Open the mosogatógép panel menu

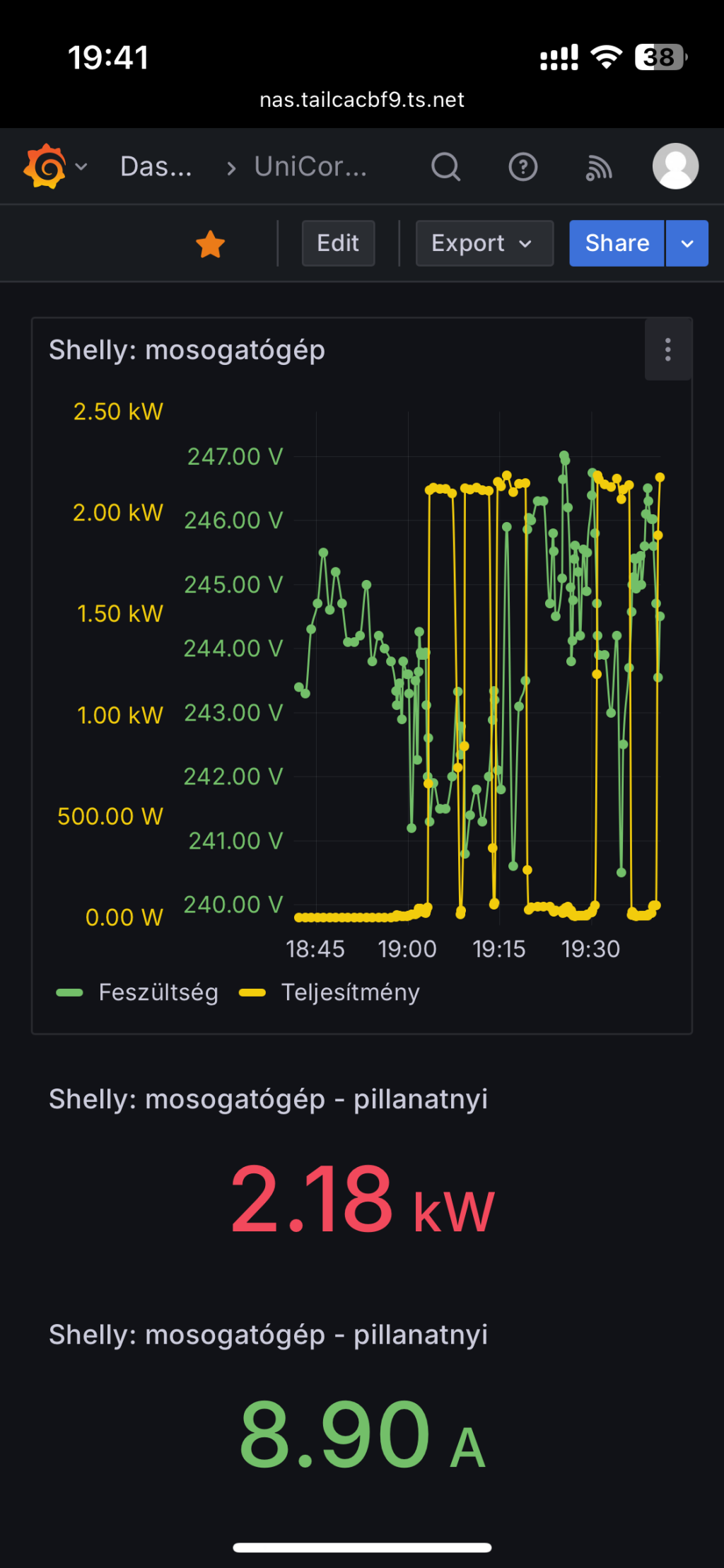[x=668, y=349]
